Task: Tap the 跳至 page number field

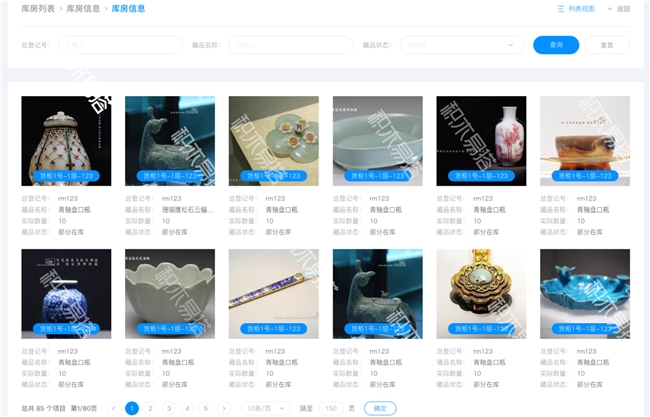Action: tap(331, 408)
